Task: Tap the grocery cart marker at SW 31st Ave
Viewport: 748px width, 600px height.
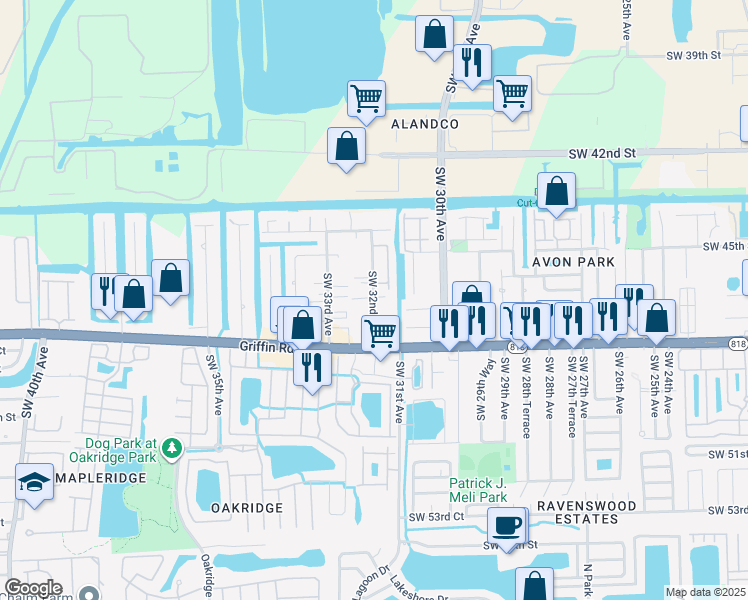Action: pyautogui.click(x=379, y=332)
